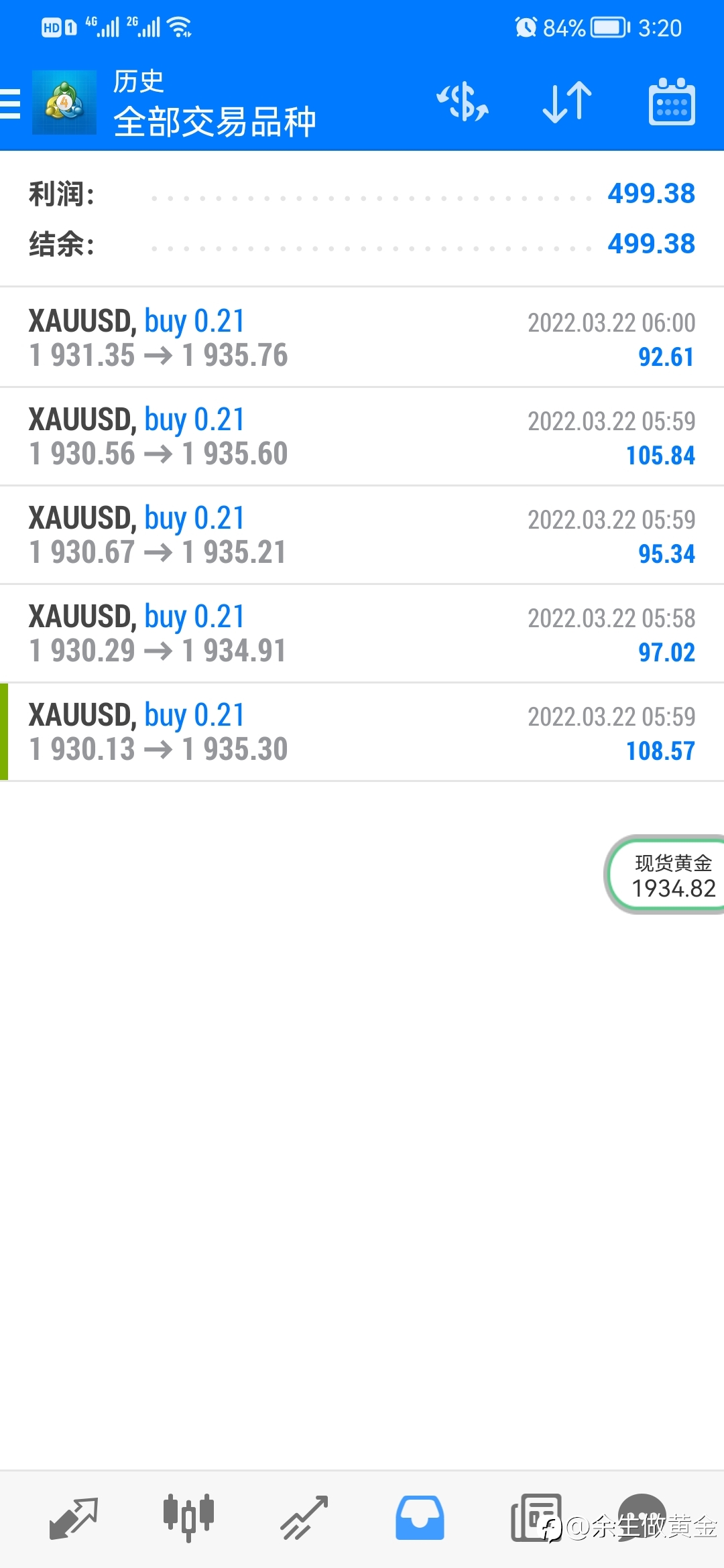Viewport: 724px width, 1568px height.
Task: Select the History inbox tab
Action: (x=420, y=1518)
